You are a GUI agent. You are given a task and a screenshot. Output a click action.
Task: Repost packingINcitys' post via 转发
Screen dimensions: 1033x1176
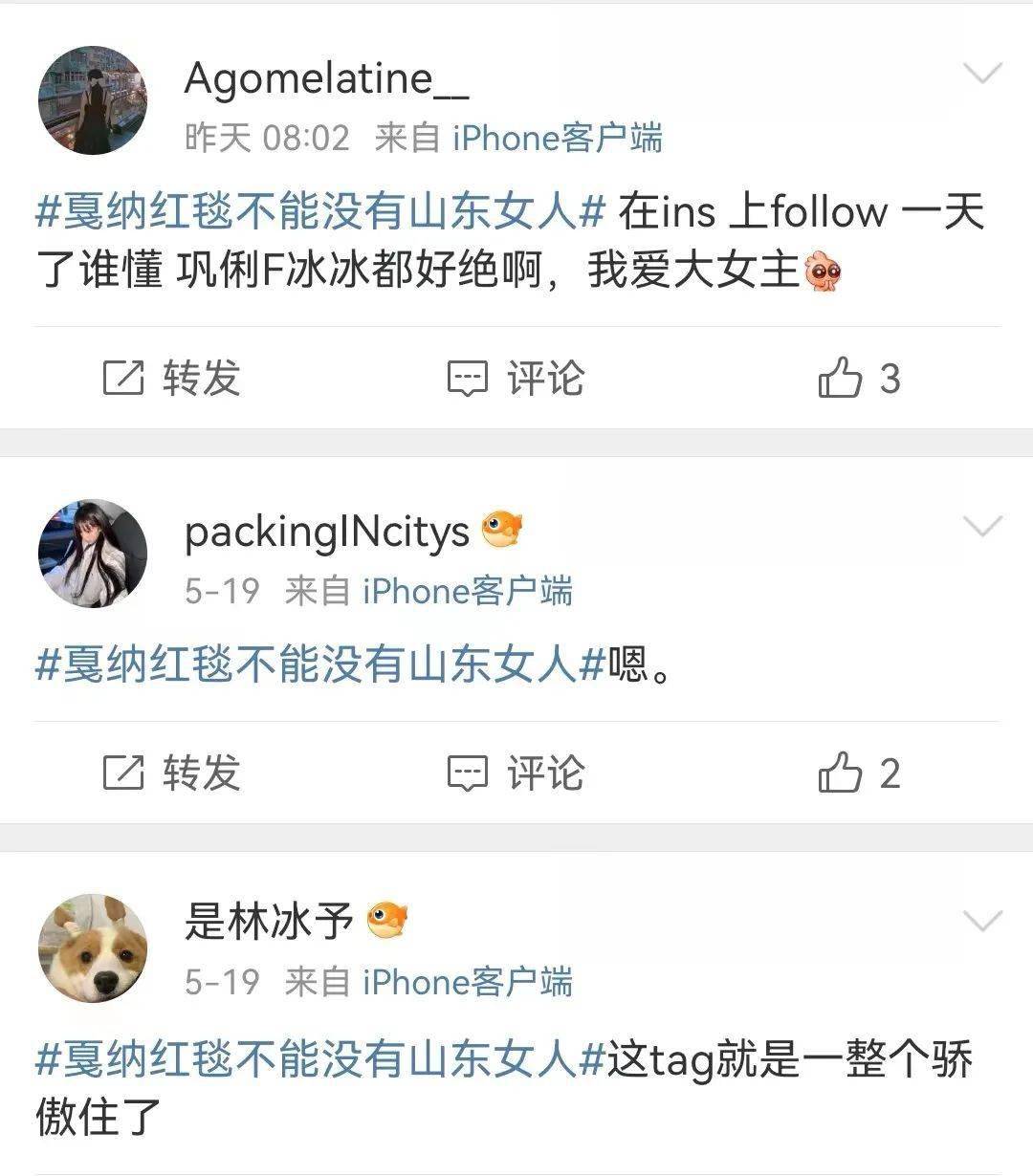tap(172, 773)
